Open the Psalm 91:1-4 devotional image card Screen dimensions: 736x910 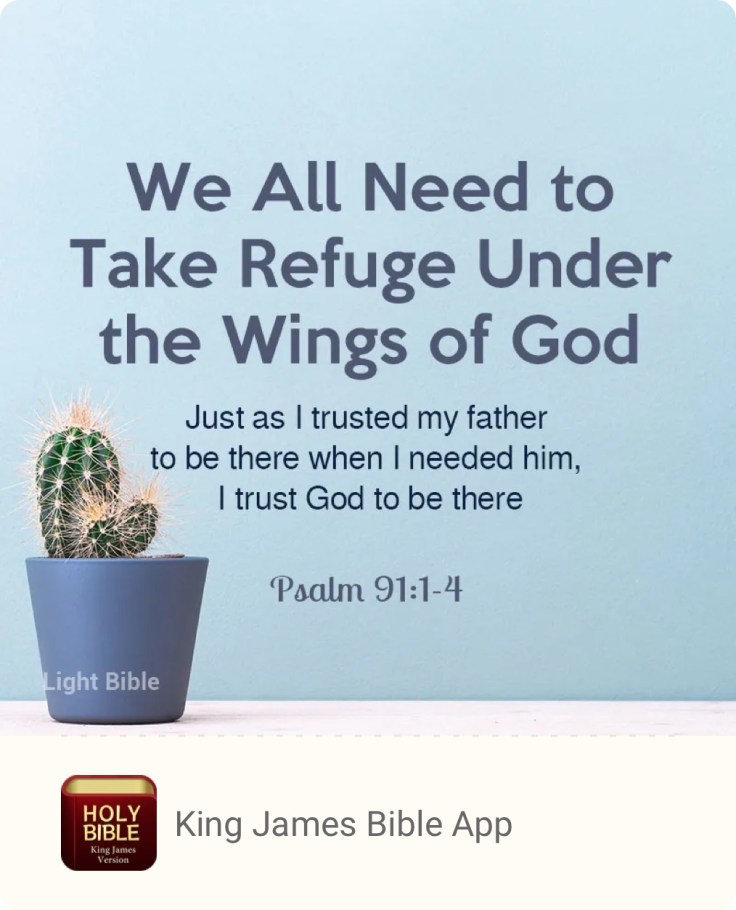pos(368,368)
